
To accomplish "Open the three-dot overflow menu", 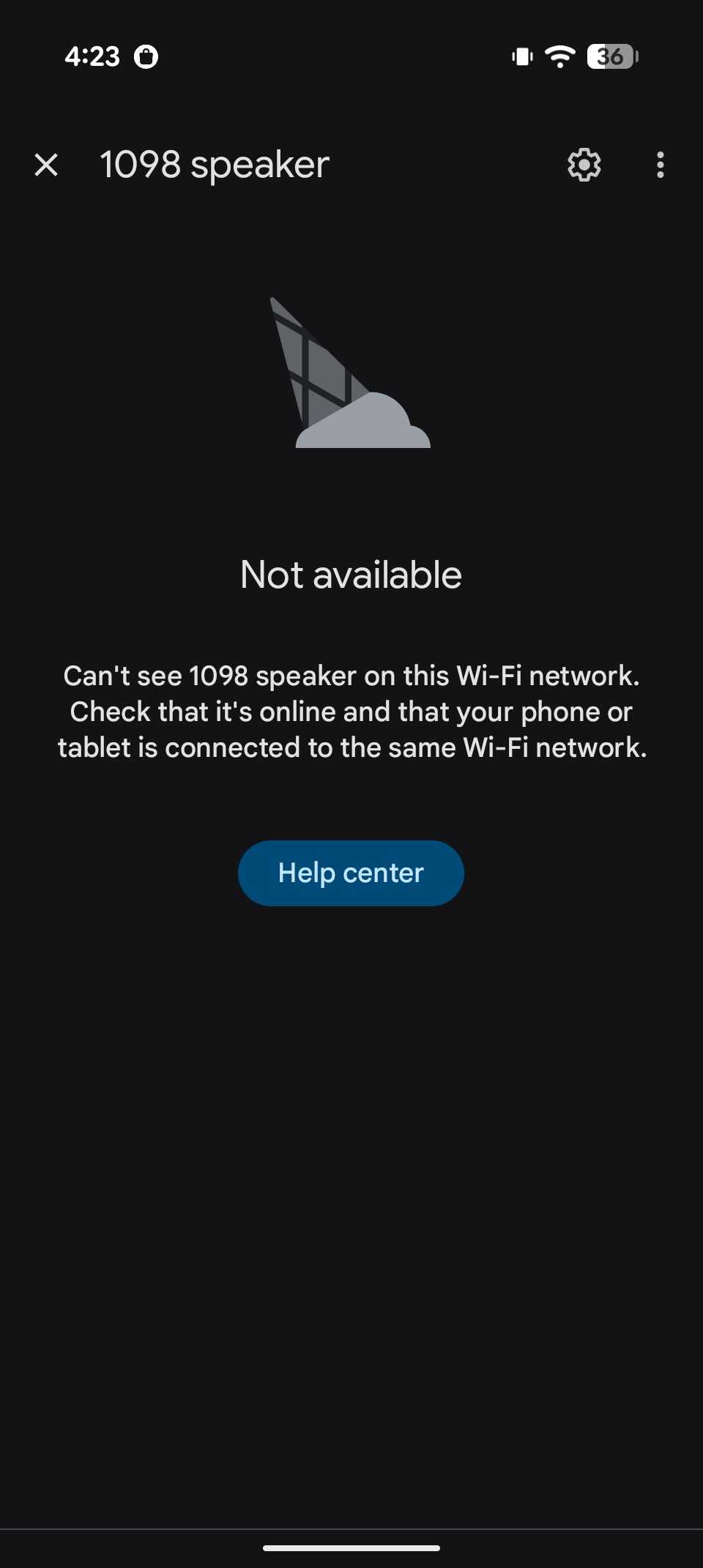I will point(660,165).
